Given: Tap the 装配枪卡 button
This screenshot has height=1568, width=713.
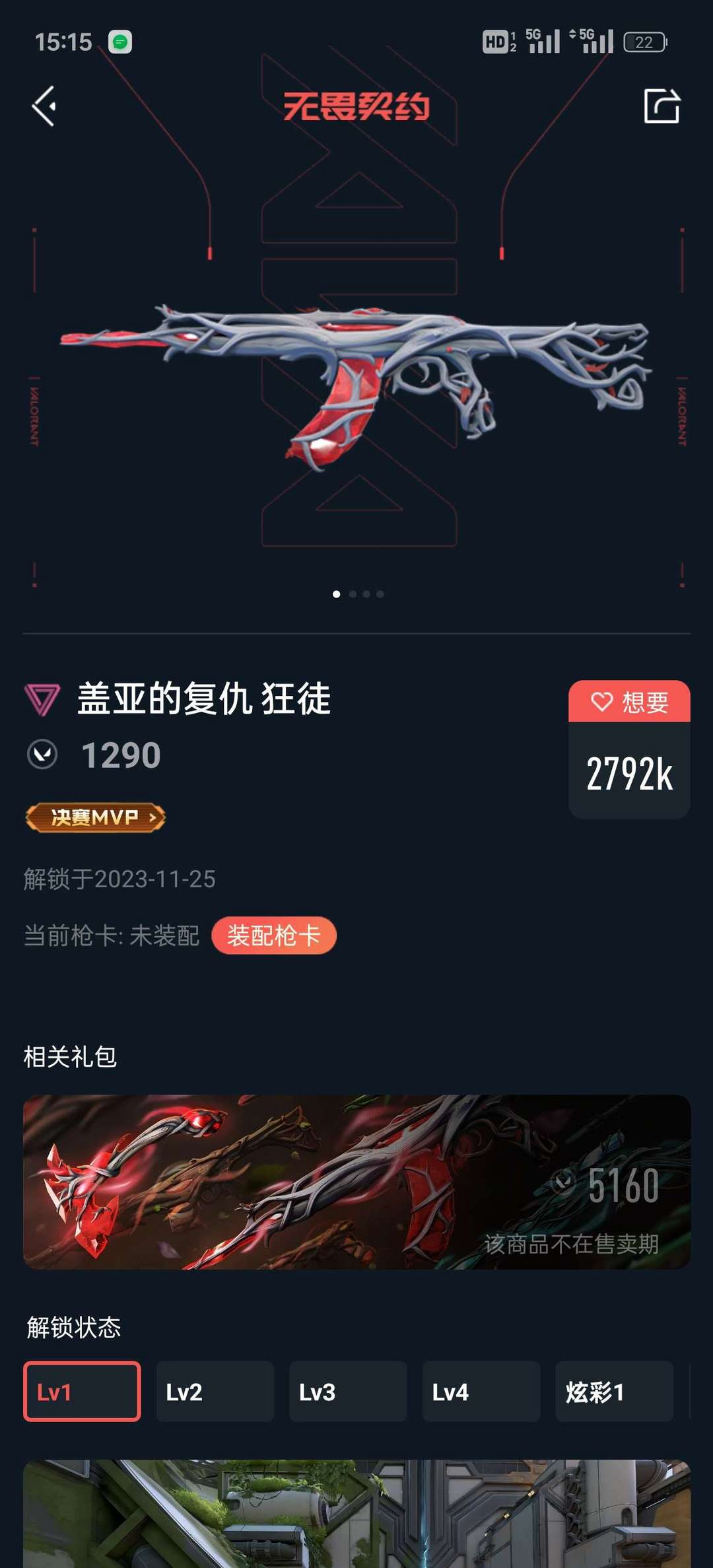Looking at the screenshot, I should click(273, 936).
